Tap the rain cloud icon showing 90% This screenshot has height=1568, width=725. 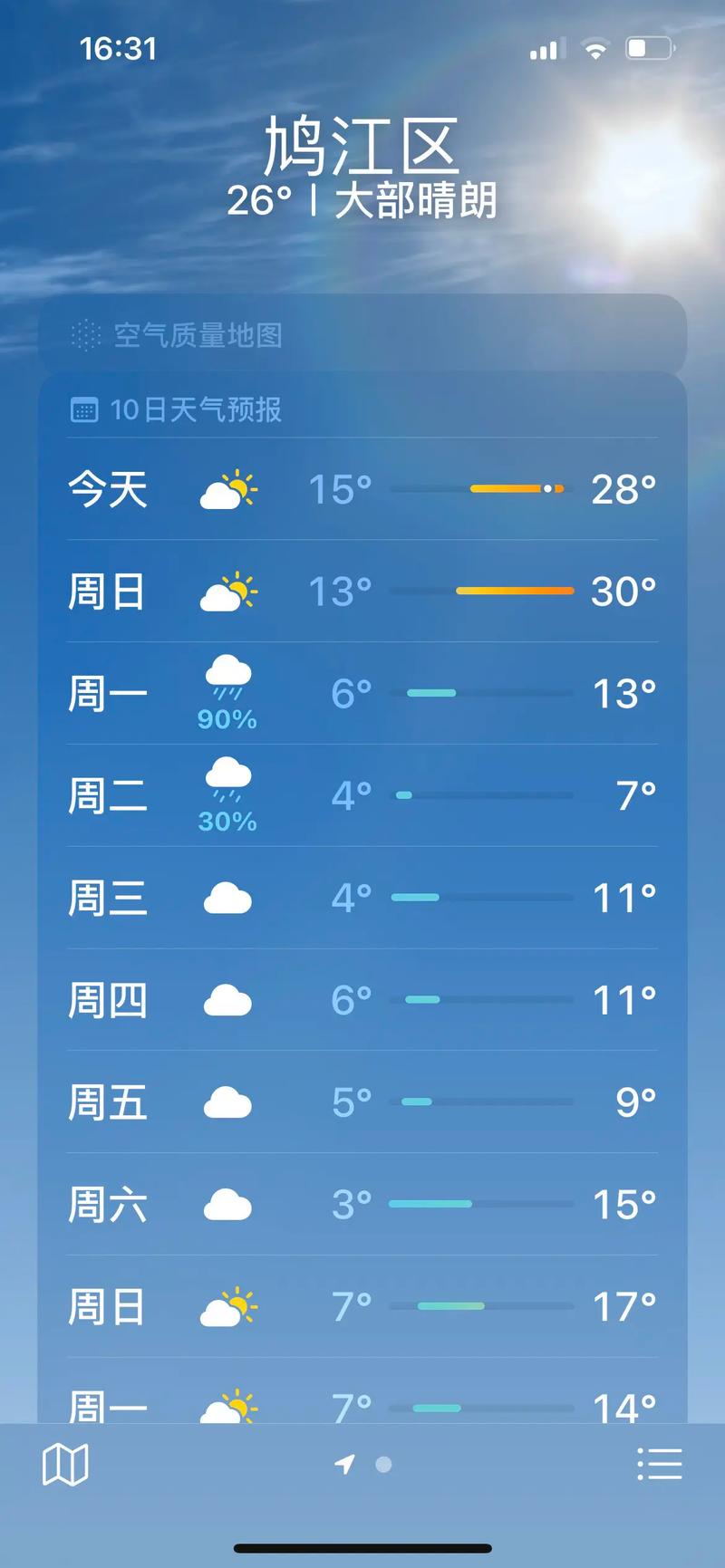[x=227, y=675]
